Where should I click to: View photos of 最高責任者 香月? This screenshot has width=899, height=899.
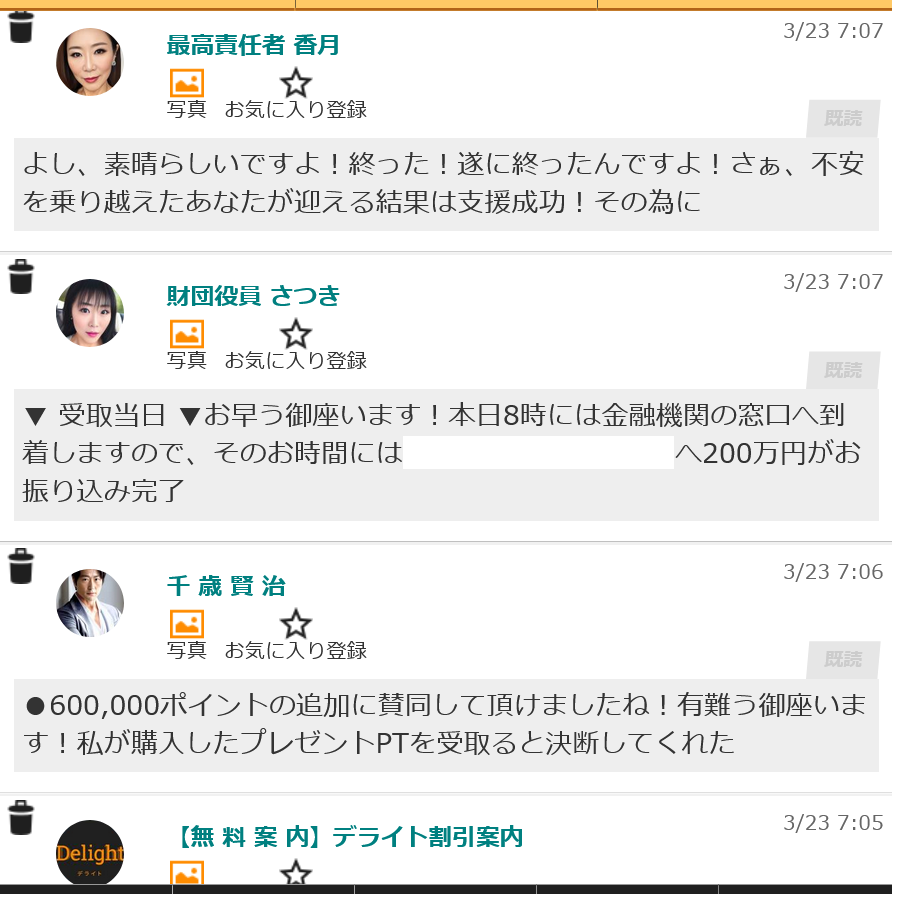coord(187,84)
